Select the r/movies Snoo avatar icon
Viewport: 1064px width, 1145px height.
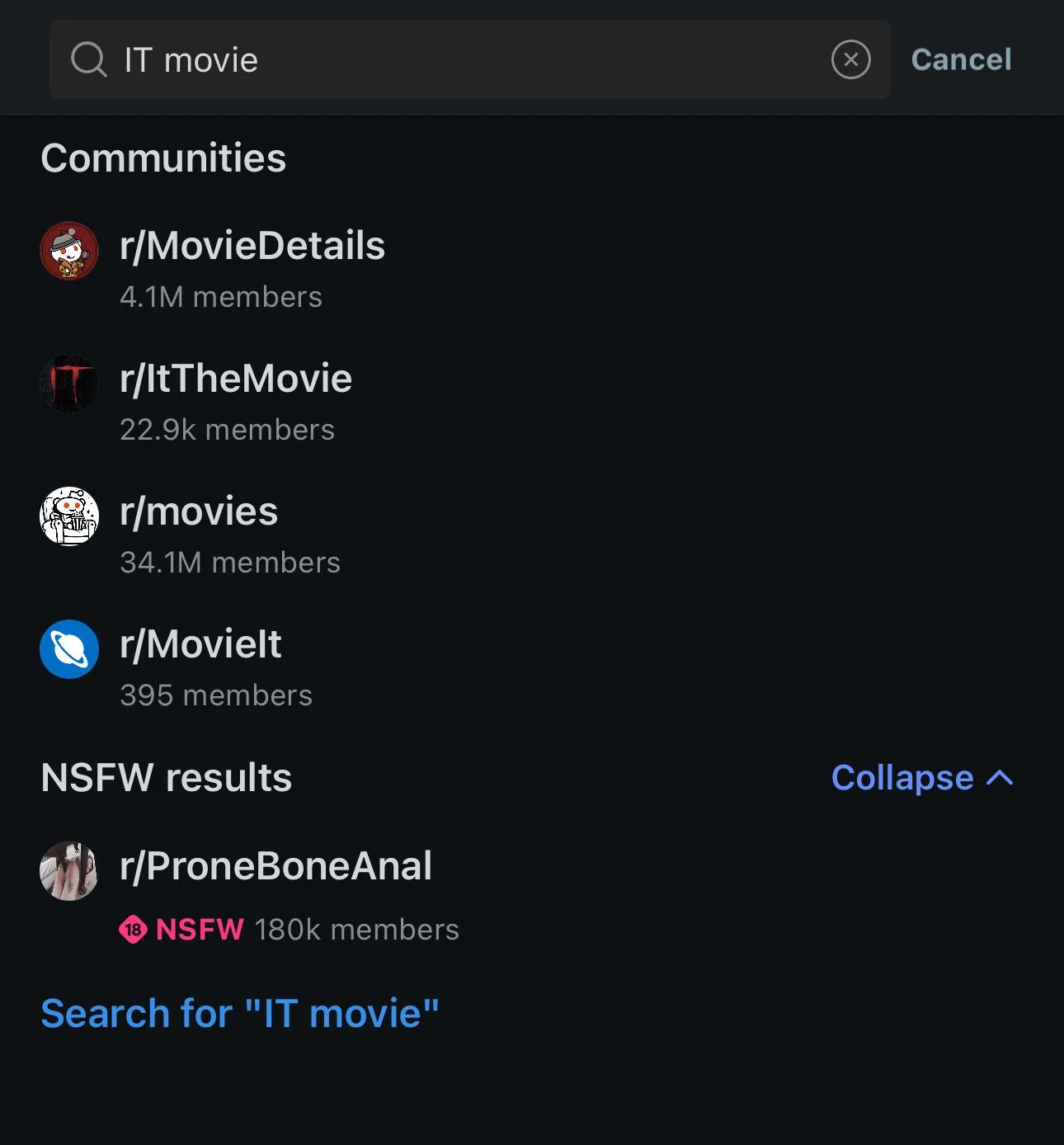(68, 516)
